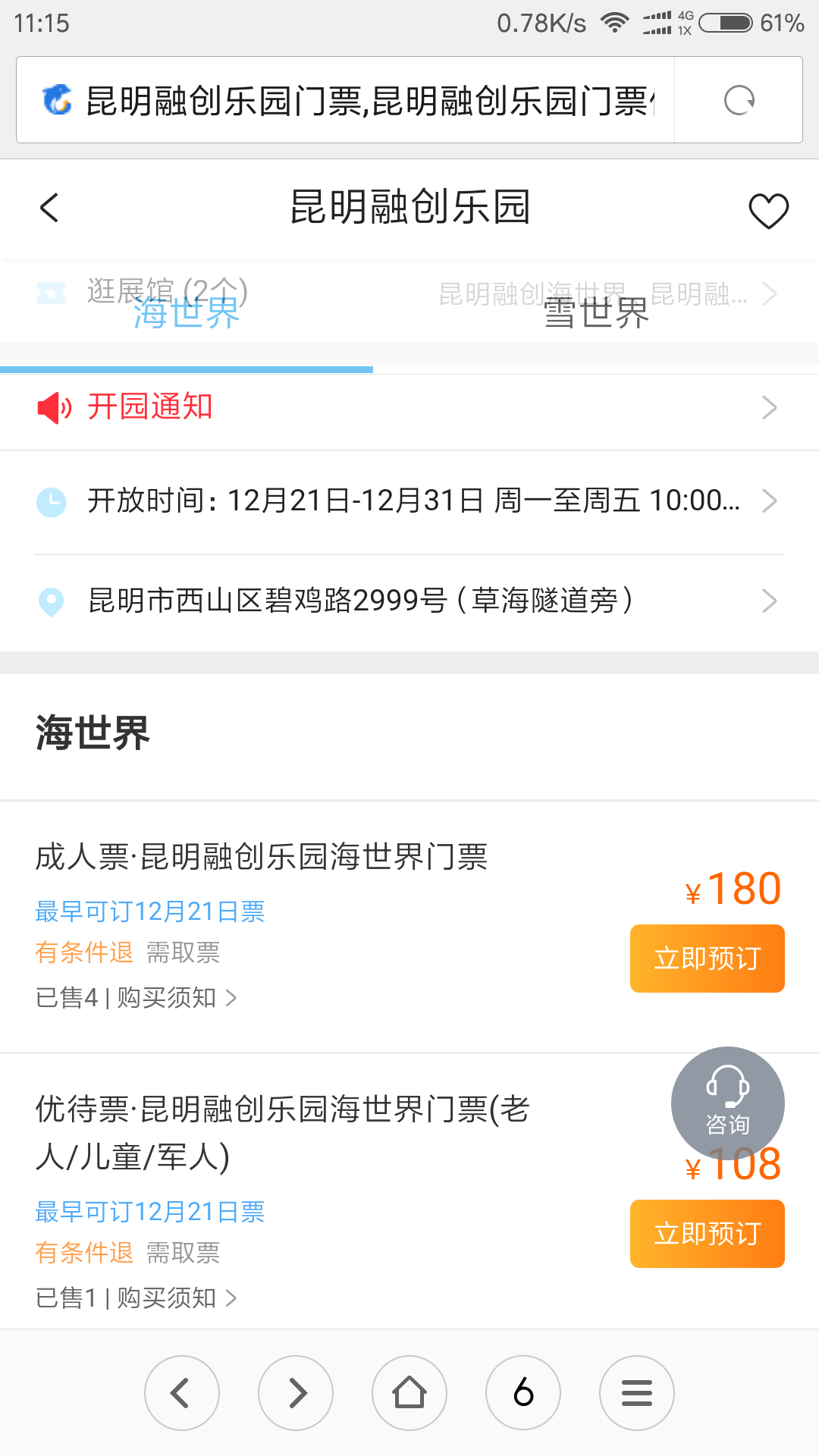Switch to the 雪世界 tab
The height and width of the screenshot is (1456, 819).
point(596,312)
